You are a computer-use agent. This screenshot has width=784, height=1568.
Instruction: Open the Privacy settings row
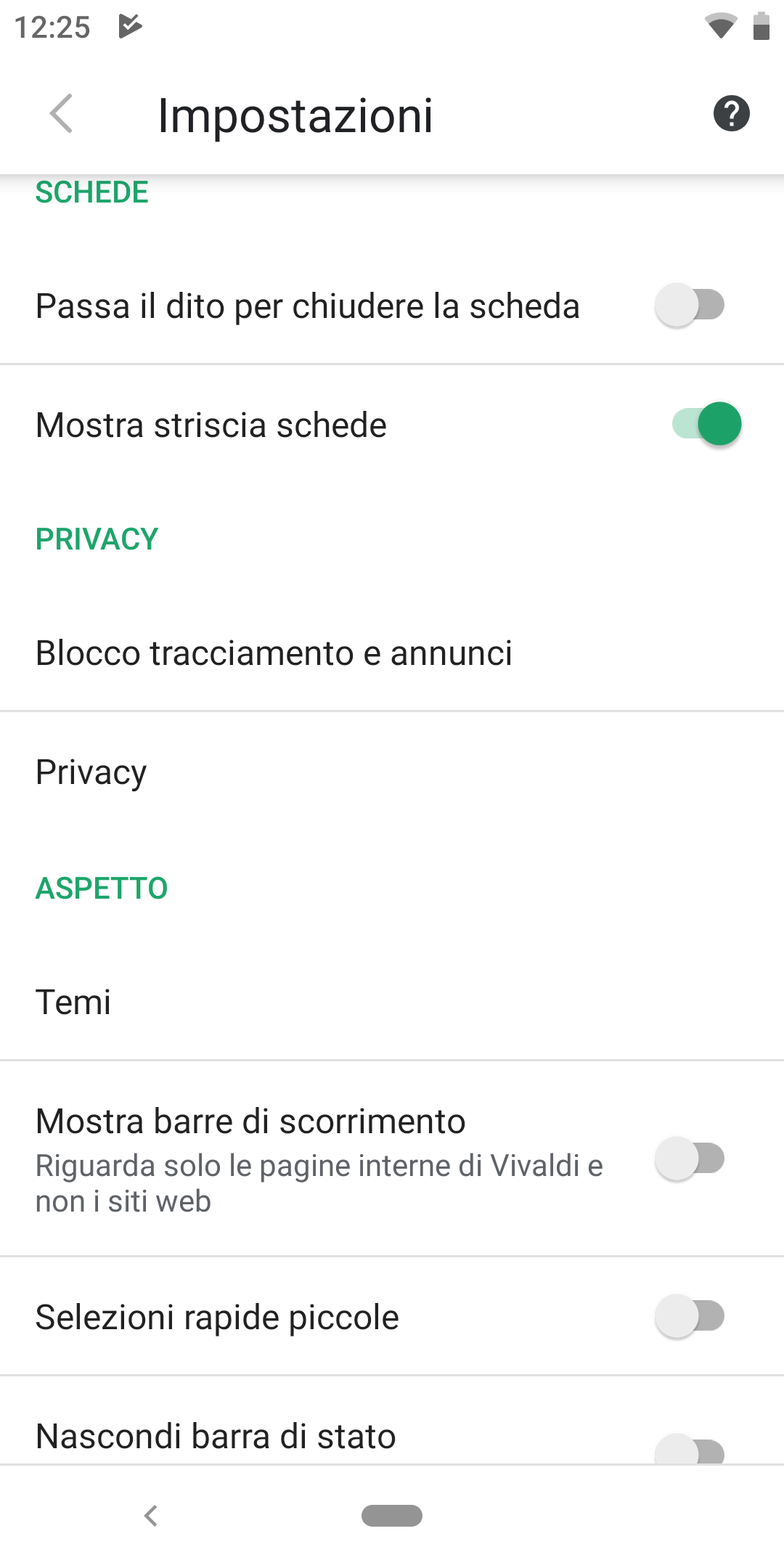tap(392, 772)
